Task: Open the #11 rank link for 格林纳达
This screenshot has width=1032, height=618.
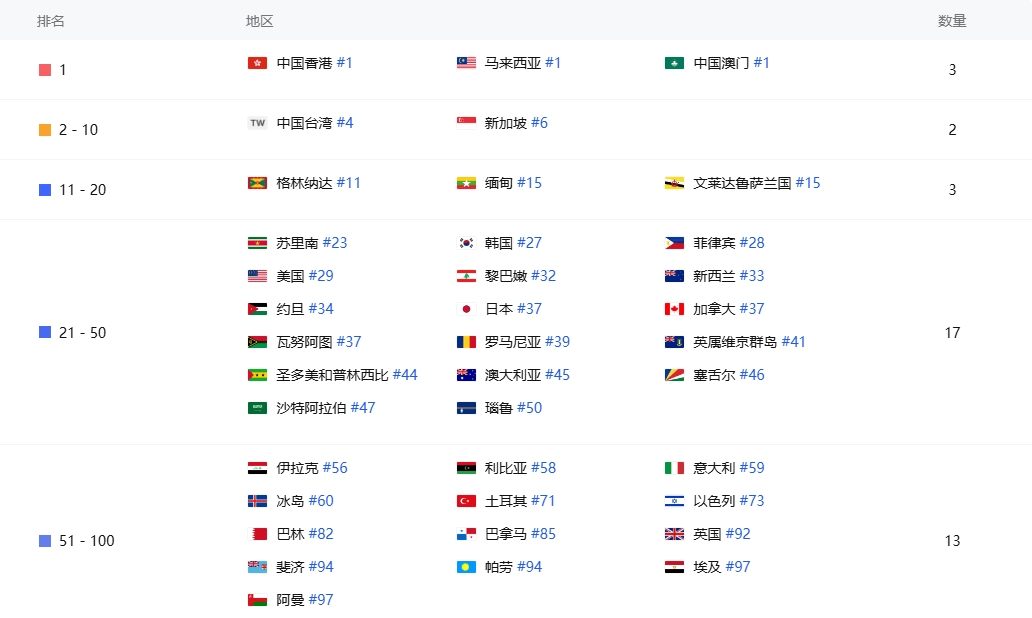Action: pos(348,183)
